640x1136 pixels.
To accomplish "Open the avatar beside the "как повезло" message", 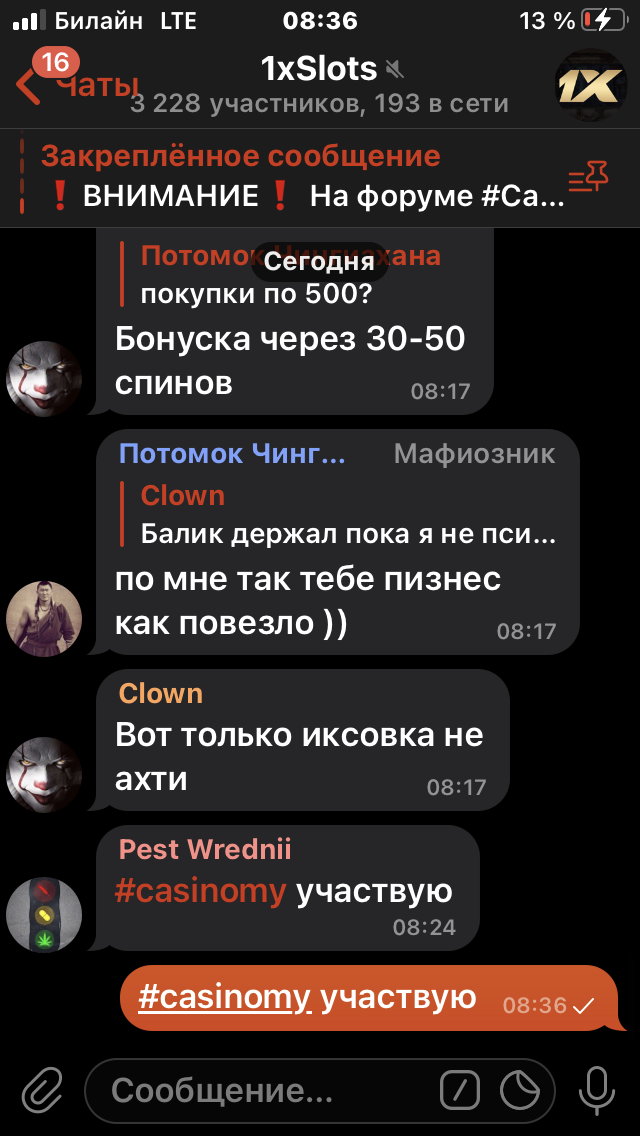I will 44,618.
